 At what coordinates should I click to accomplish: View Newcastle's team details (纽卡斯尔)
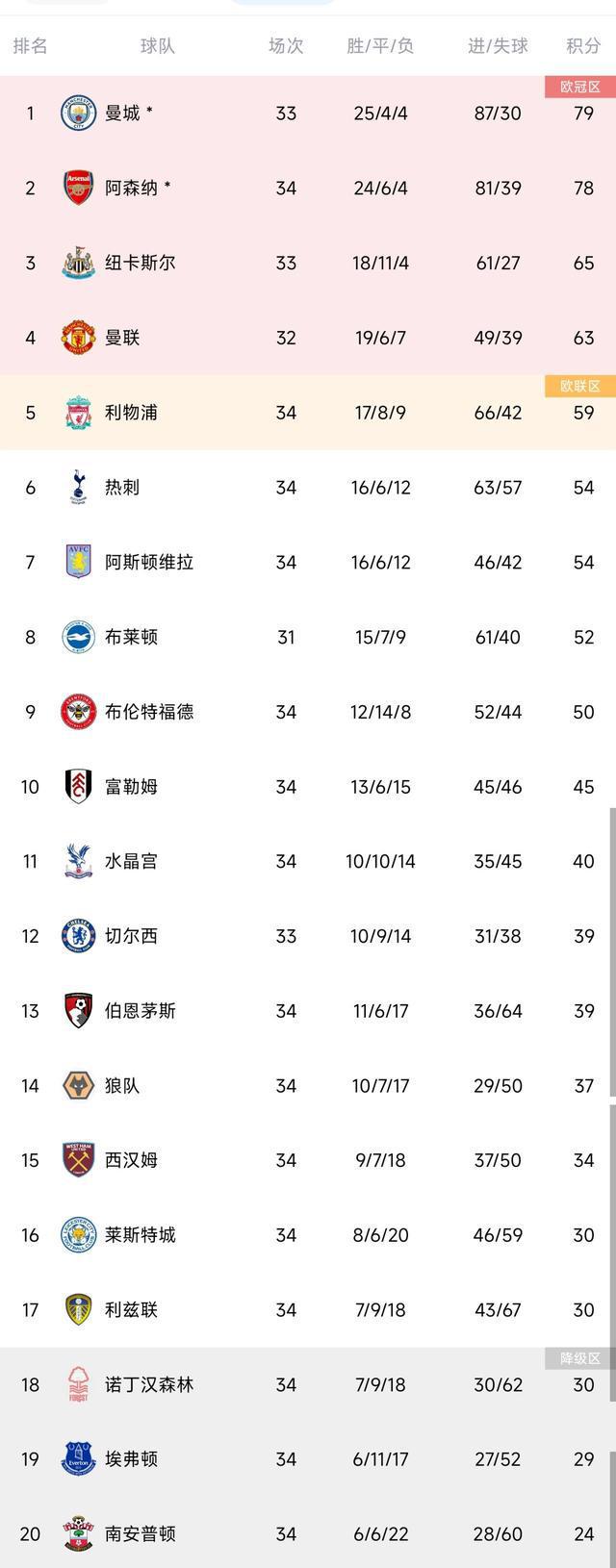pos(140,263)
